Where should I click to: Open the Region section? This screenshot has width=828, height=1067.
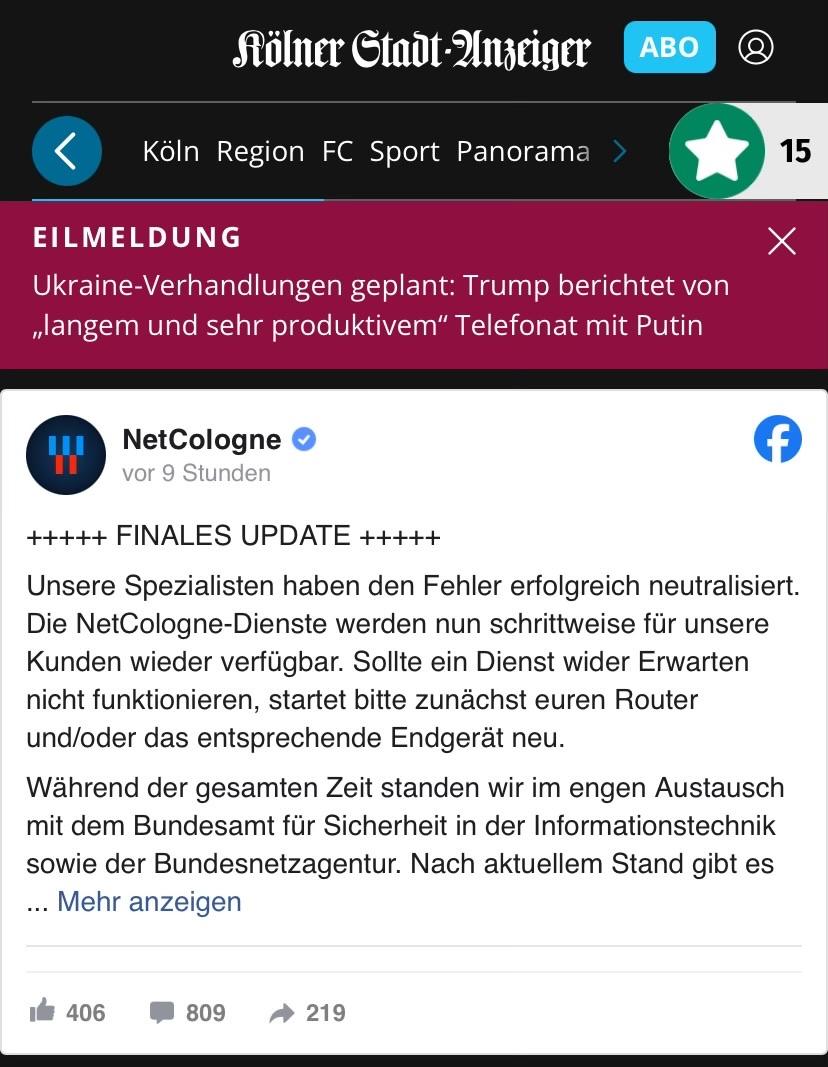tap(260, 152)
